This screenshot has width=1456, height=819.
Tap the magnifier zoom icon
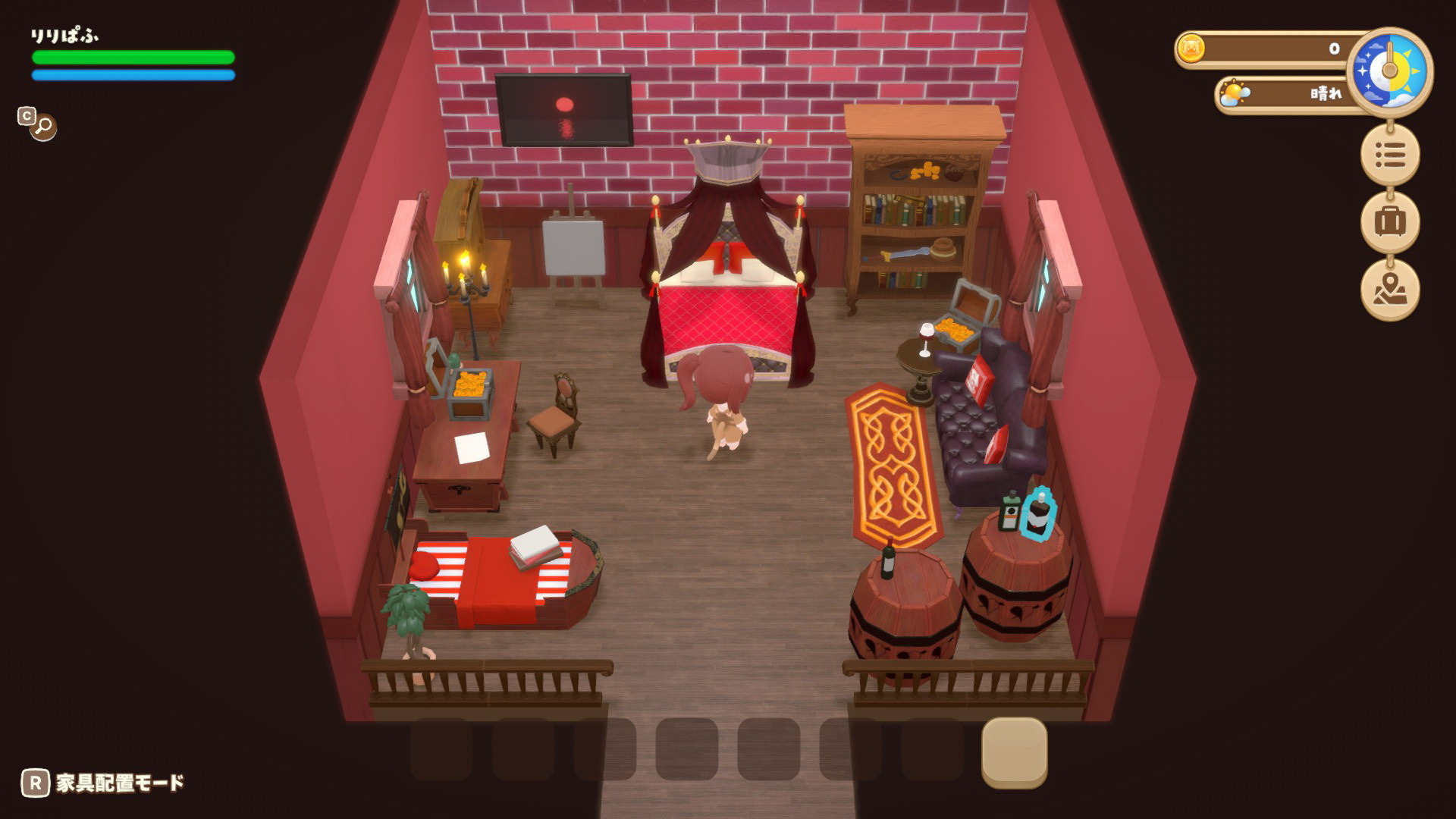click(43, 127)
